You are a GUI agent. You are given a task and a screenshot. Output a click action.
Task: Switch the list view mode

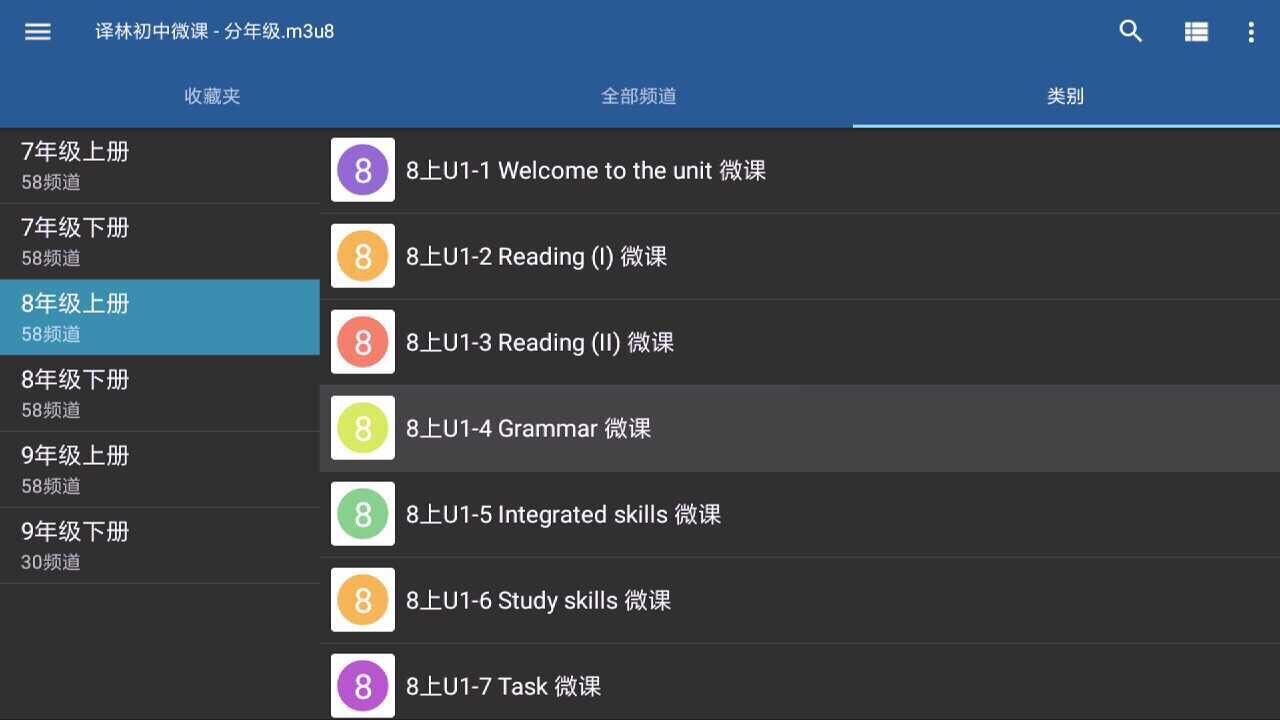coord(1196,32)
